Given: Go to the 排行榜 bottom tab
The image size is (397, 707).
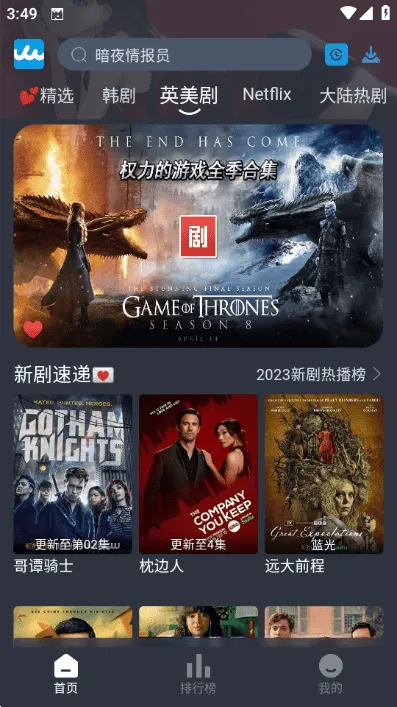Looking at the screenshot, I should coord(198,674).
